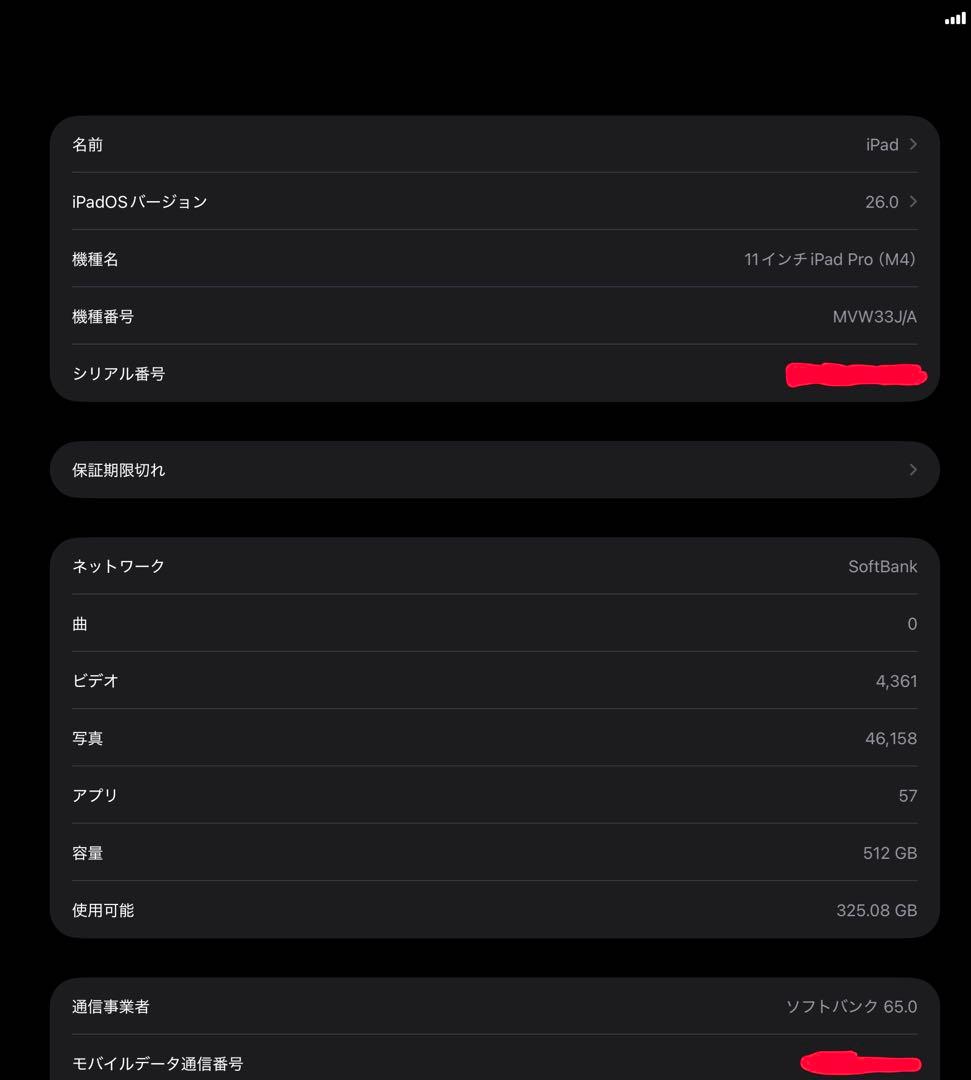Select the 使用可能 325.08 GB row
The width and height of the screenshot is (971, 1080).
(x=400, y=910)
